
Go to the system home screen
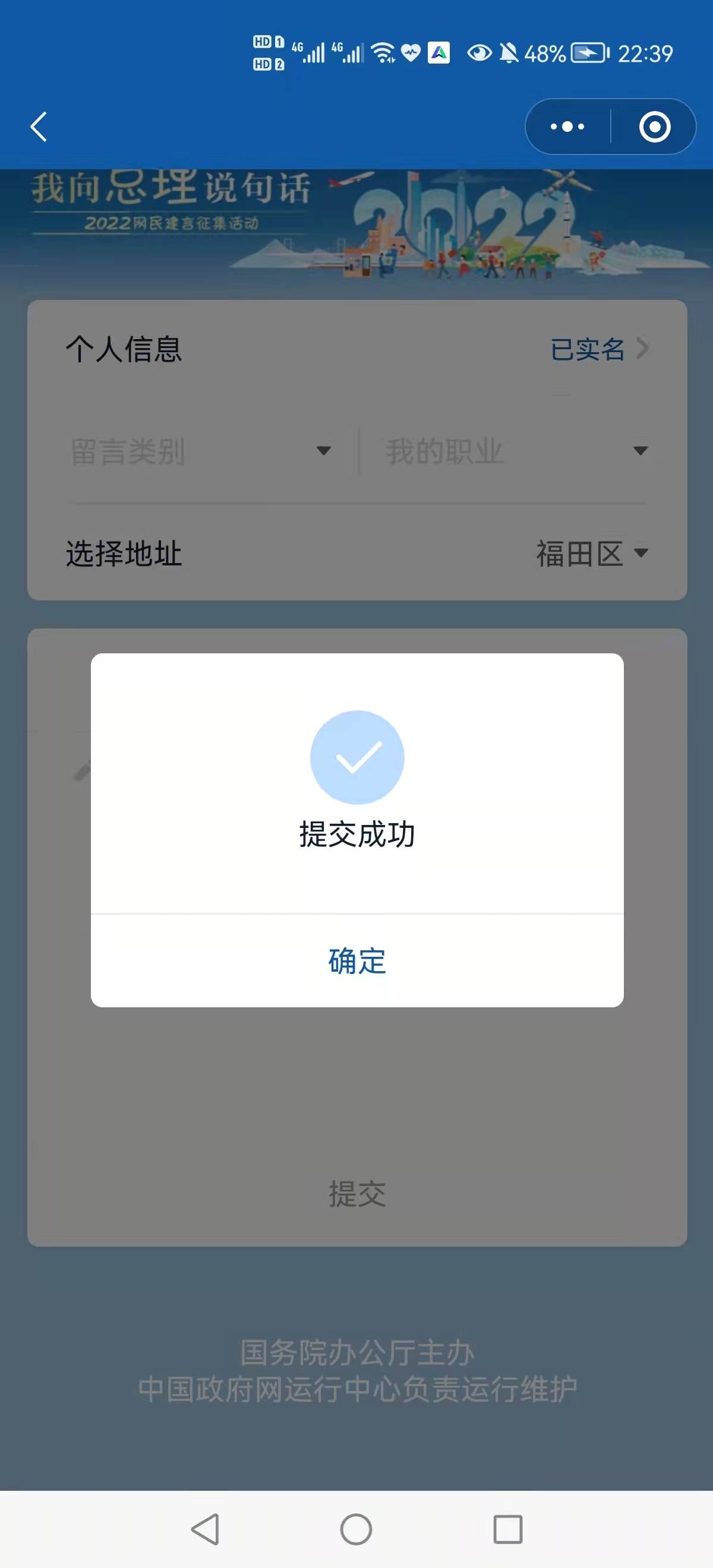point(356,1529)
